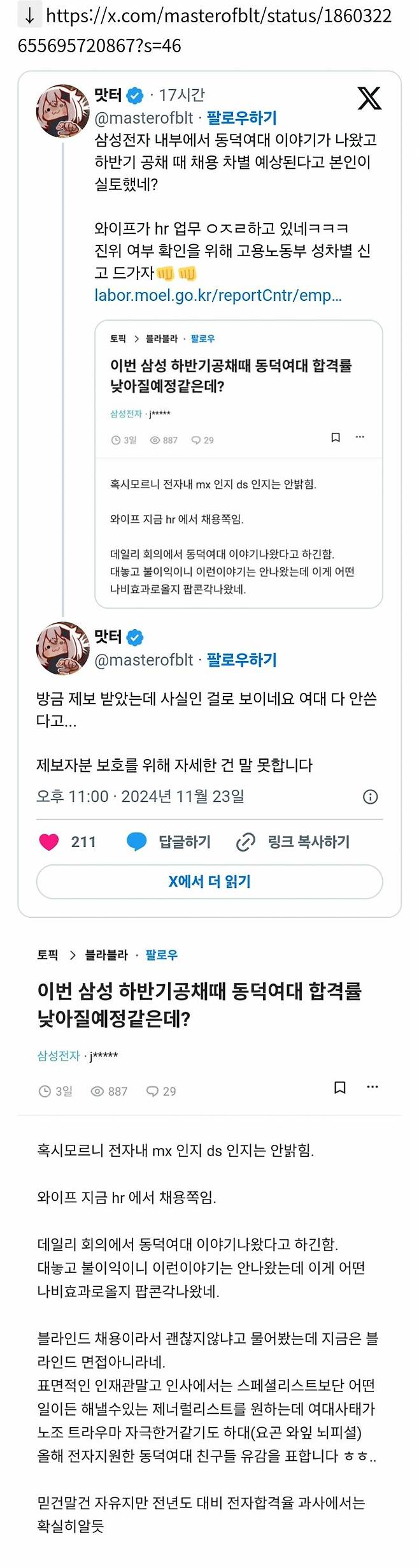Tap 팔로우하기 above the 방금 제보 받았는데 tweet
The image size is (419, 1568).
tap(241, 660)
